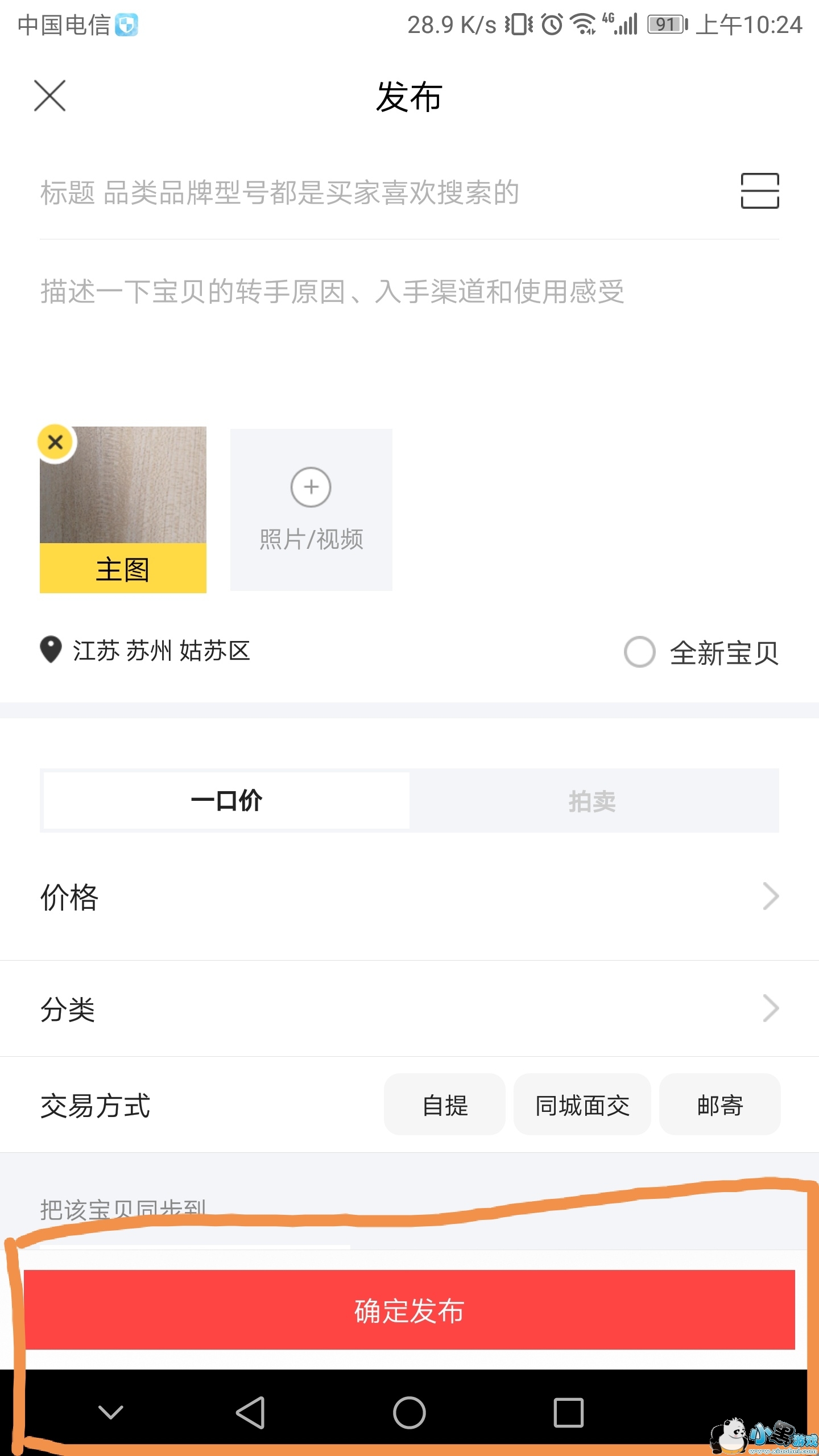Open the 分类 category row
Viewport: 819px width, 1456px height.
click(409, 1009)
